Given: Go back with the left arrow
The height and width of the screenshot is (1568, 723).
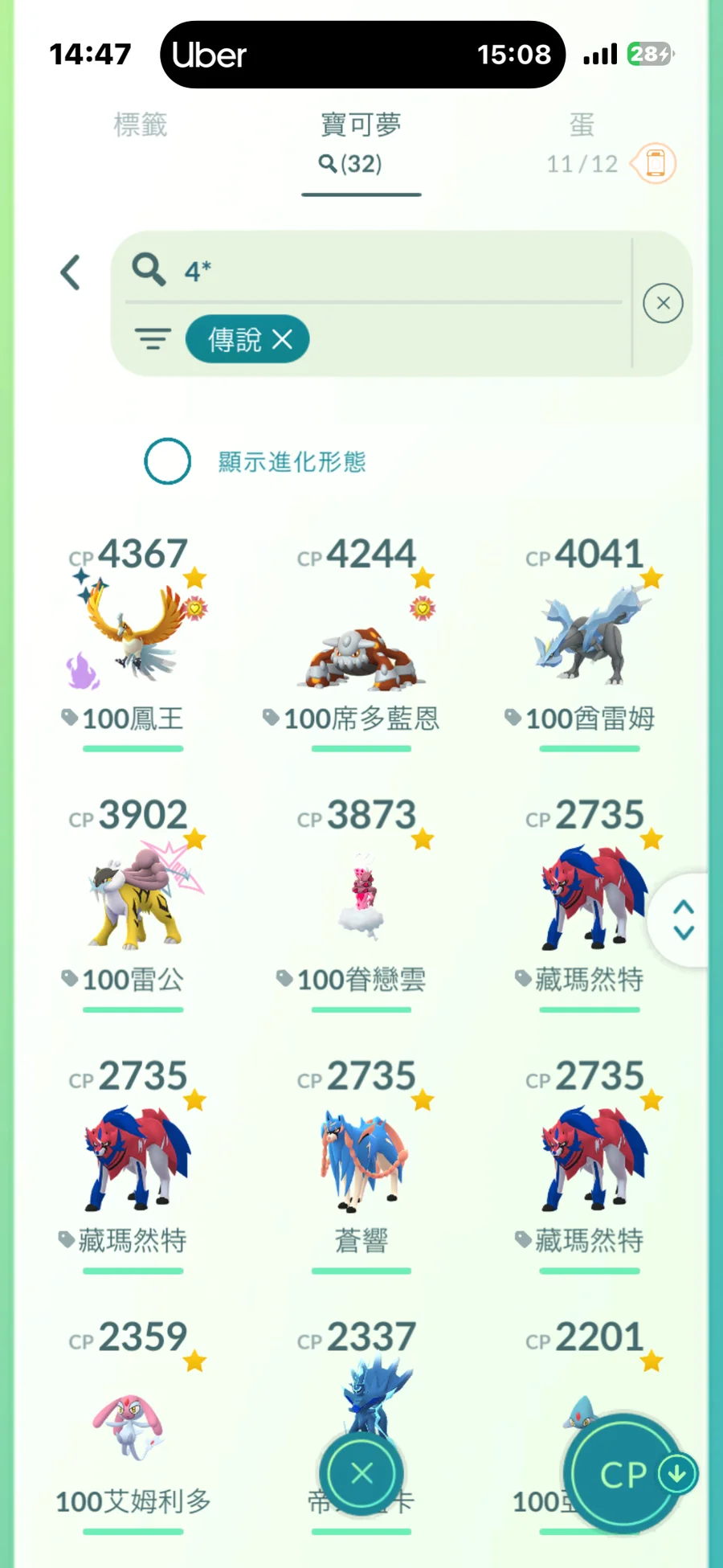Looking at the screenshot, I should click(x=71, y=272).
